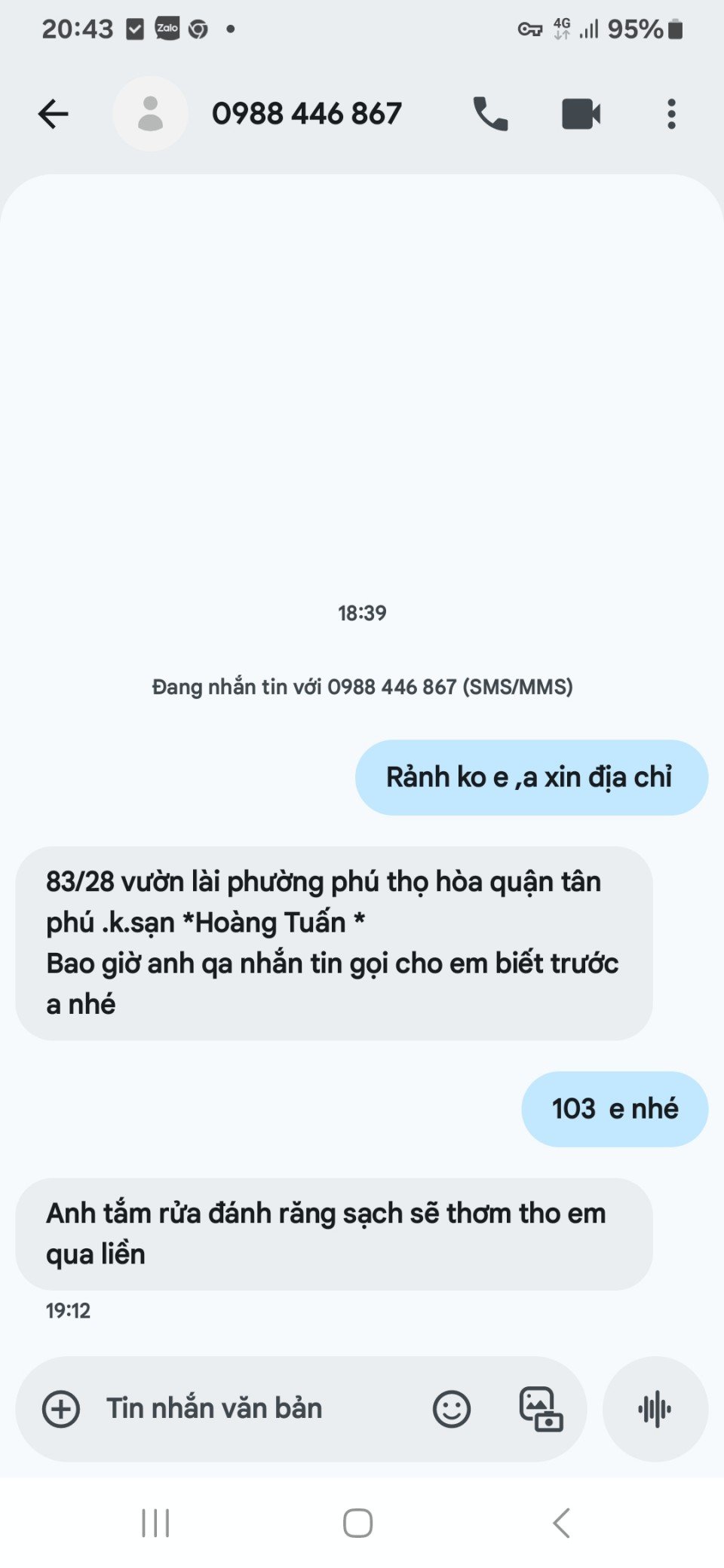Record a voice message
Viewport: 724px width, 1568px height.
pos(655,1409)
